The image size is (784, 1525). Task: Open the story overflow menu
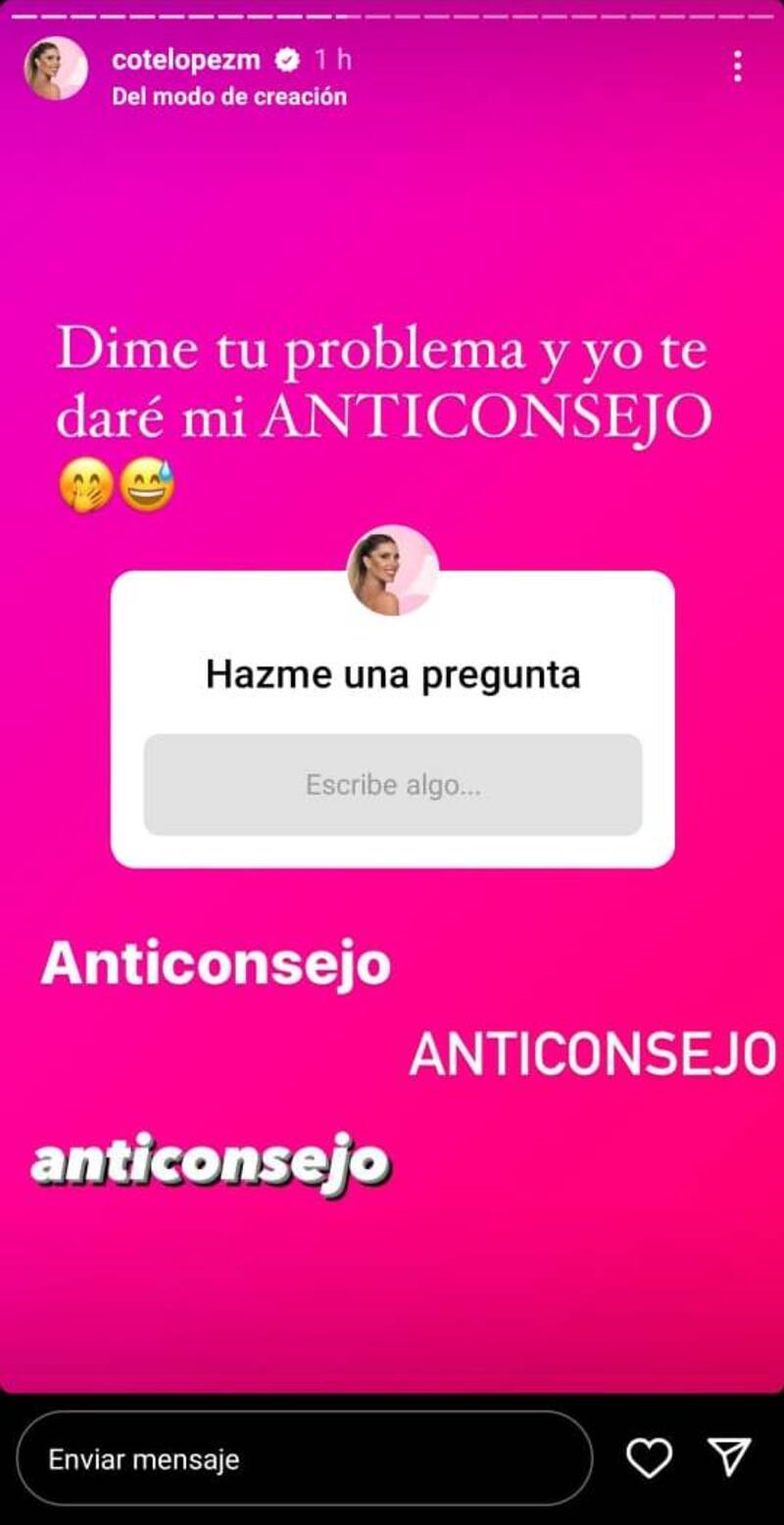[x=737, y=67]
